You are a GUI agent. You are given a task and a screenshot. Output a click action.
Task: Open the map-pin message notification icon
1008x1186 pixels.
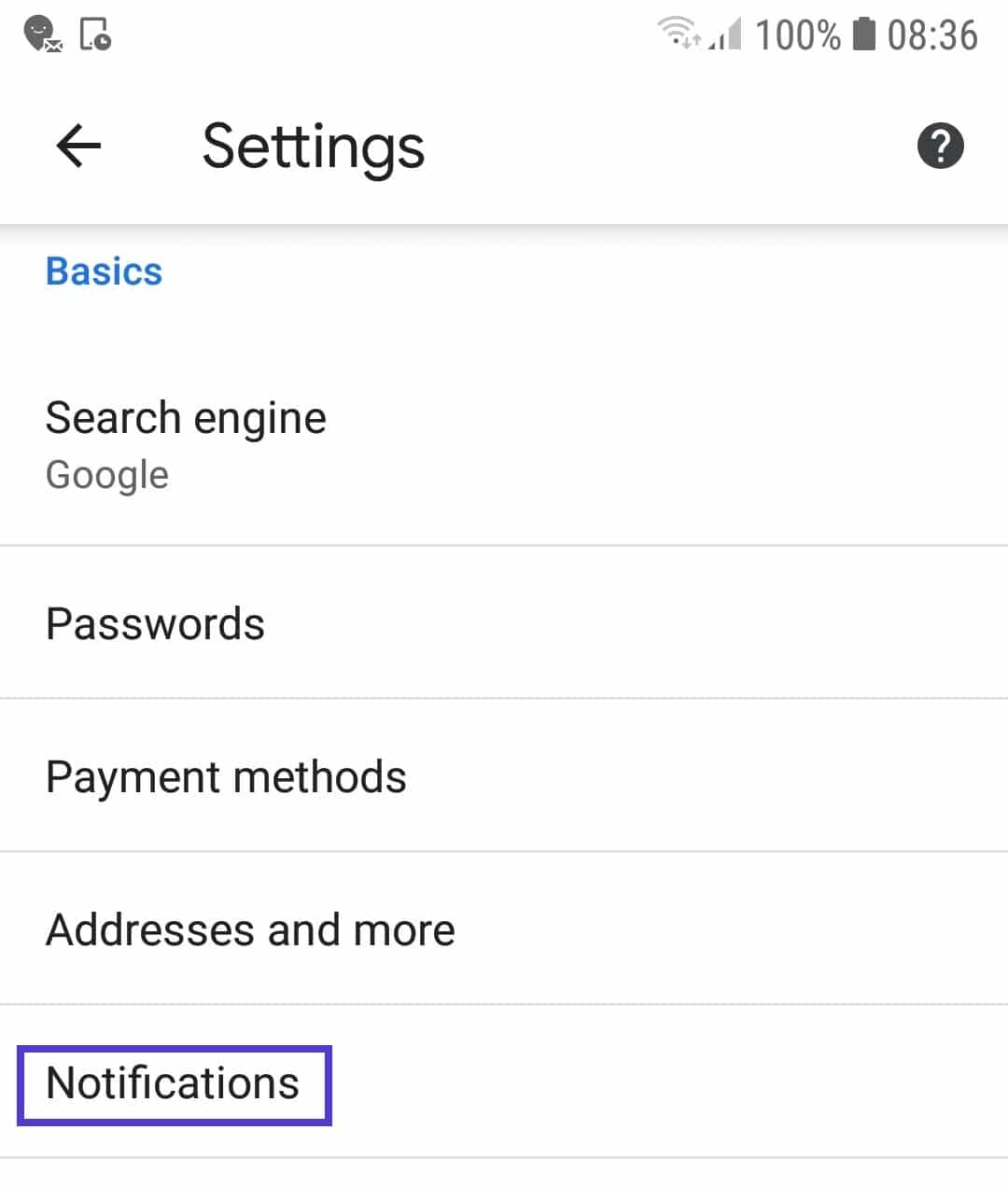point(42,35)
